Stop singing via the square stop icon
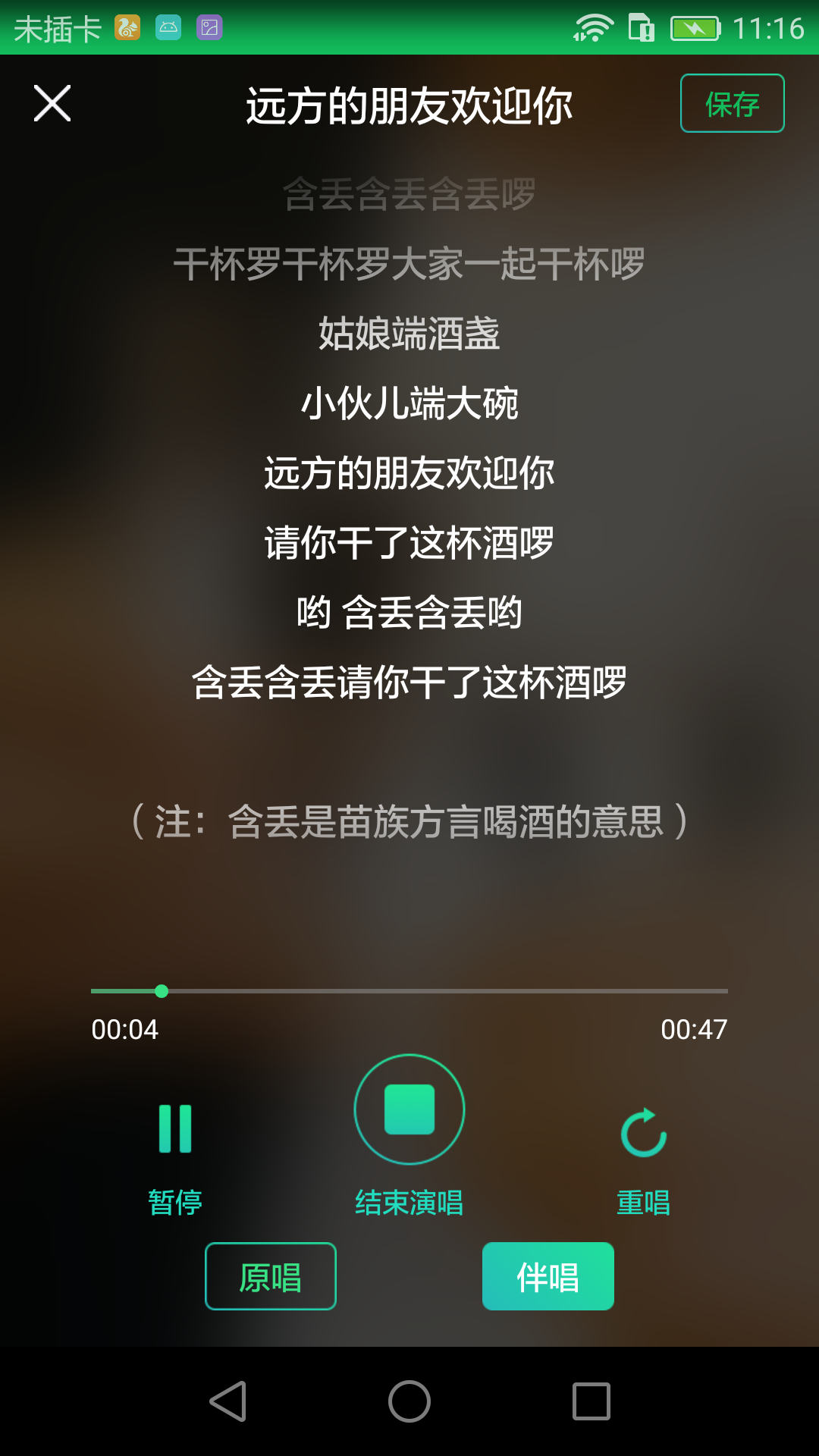 point(409,1108)
